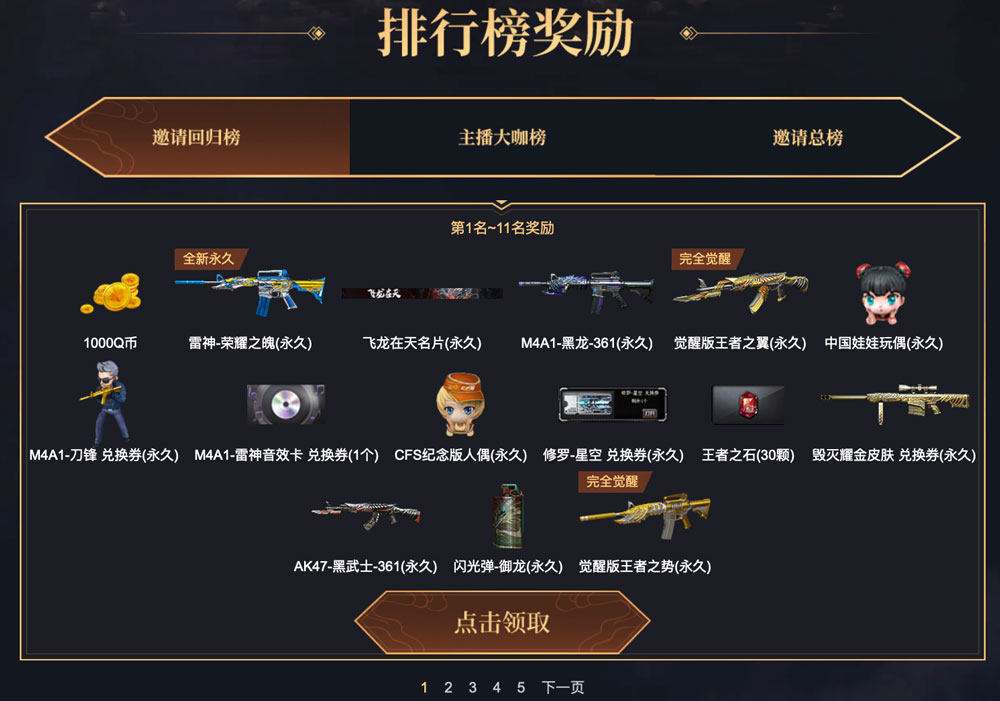Screen dimensions: 1000x701
Task: Tap the 点击领取 claim button
Action: click(502, 622)
